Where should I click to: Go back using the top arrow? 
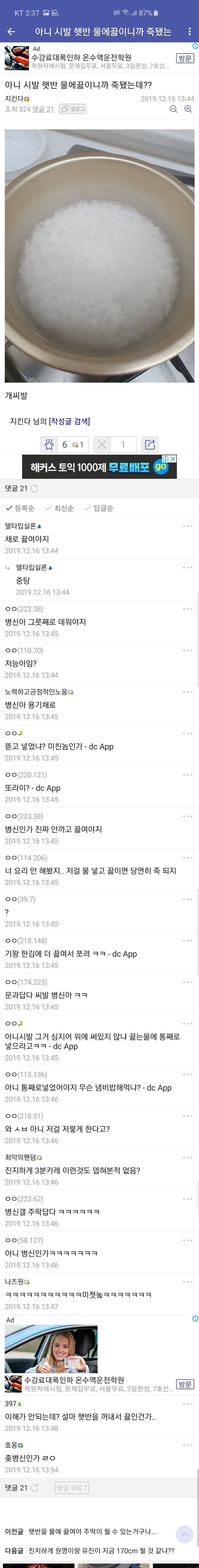click(11, 32)
